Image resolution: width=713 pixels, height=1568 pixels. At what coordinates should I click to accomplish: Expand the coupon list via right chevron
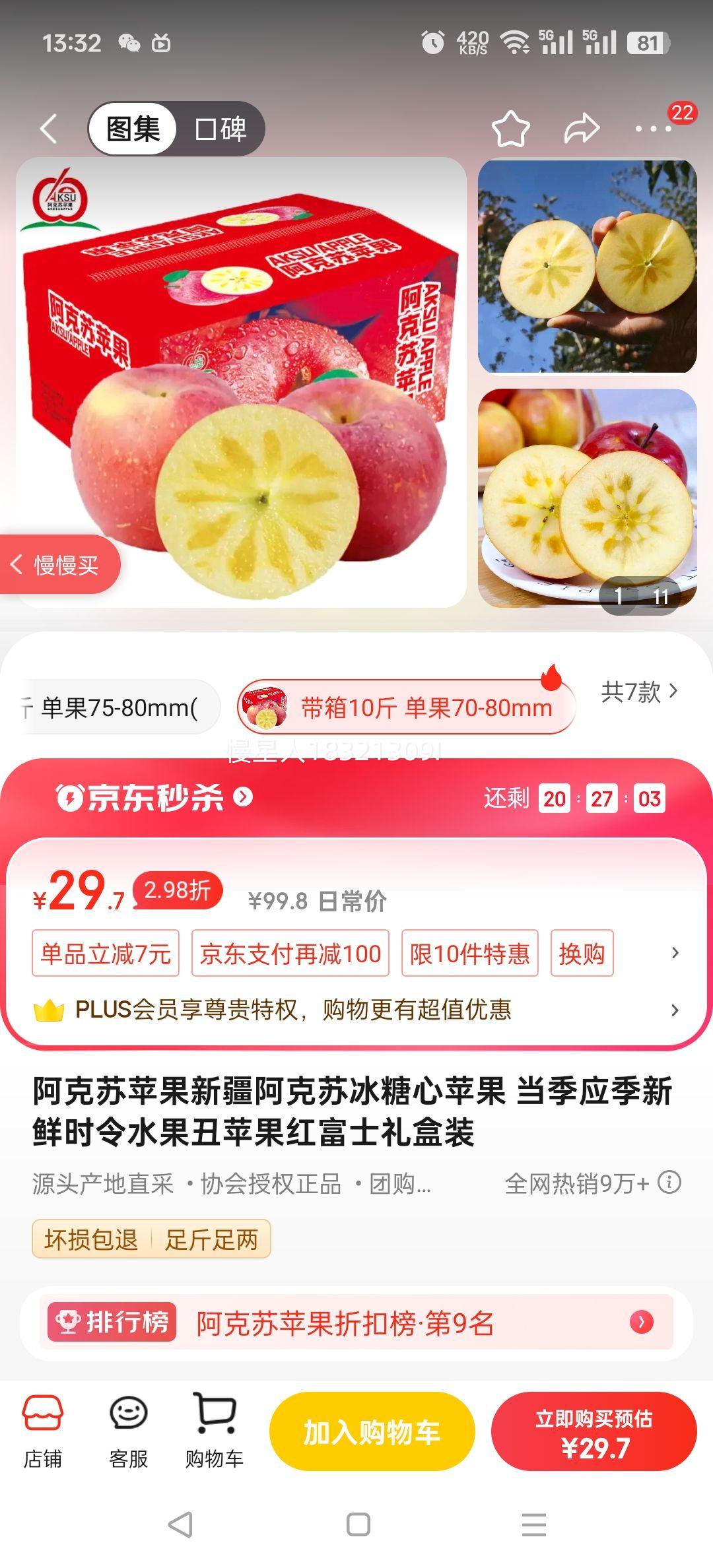point(675,954)
